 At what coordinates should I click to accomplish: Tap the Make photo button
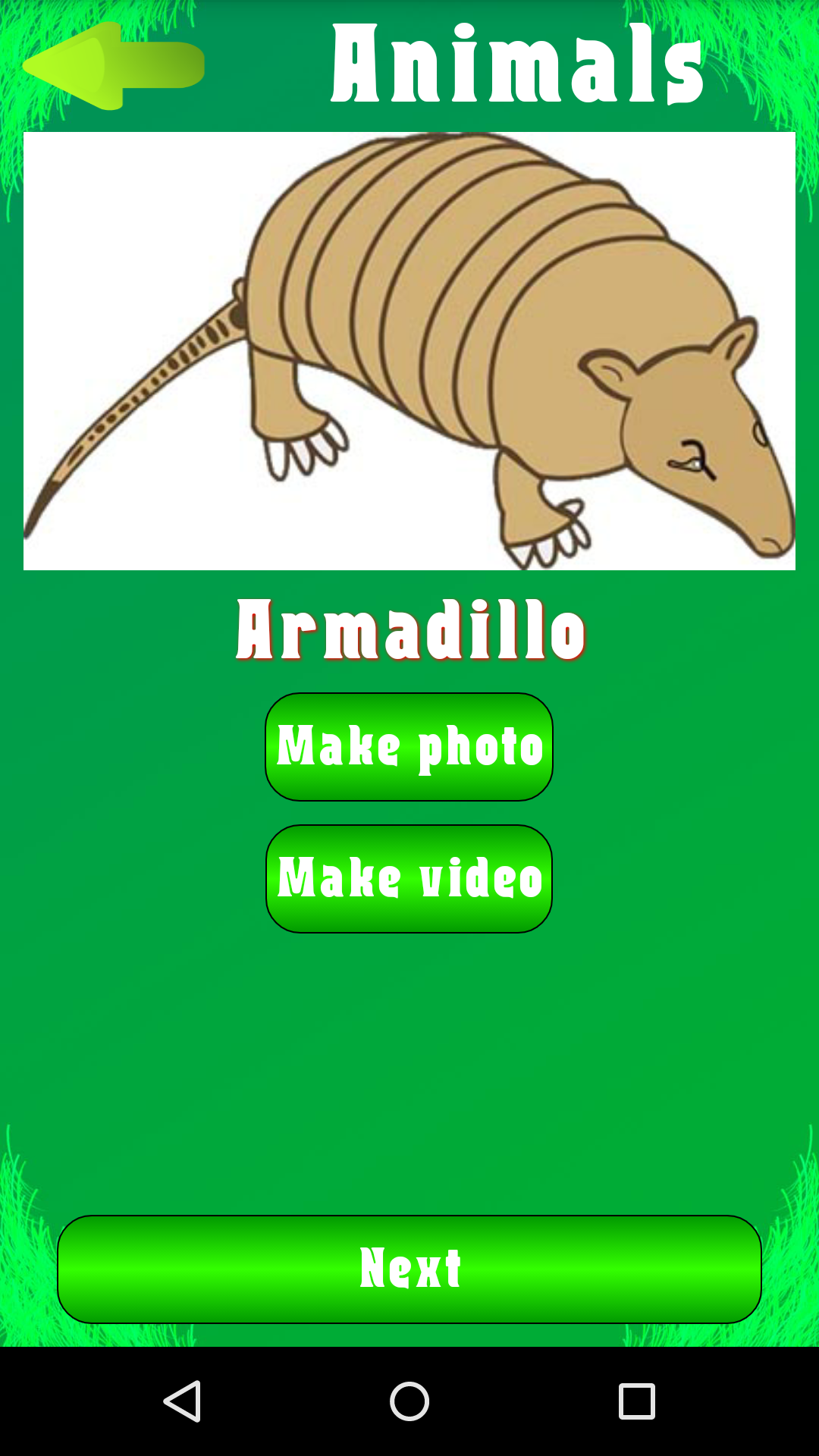tap(409, 747)
